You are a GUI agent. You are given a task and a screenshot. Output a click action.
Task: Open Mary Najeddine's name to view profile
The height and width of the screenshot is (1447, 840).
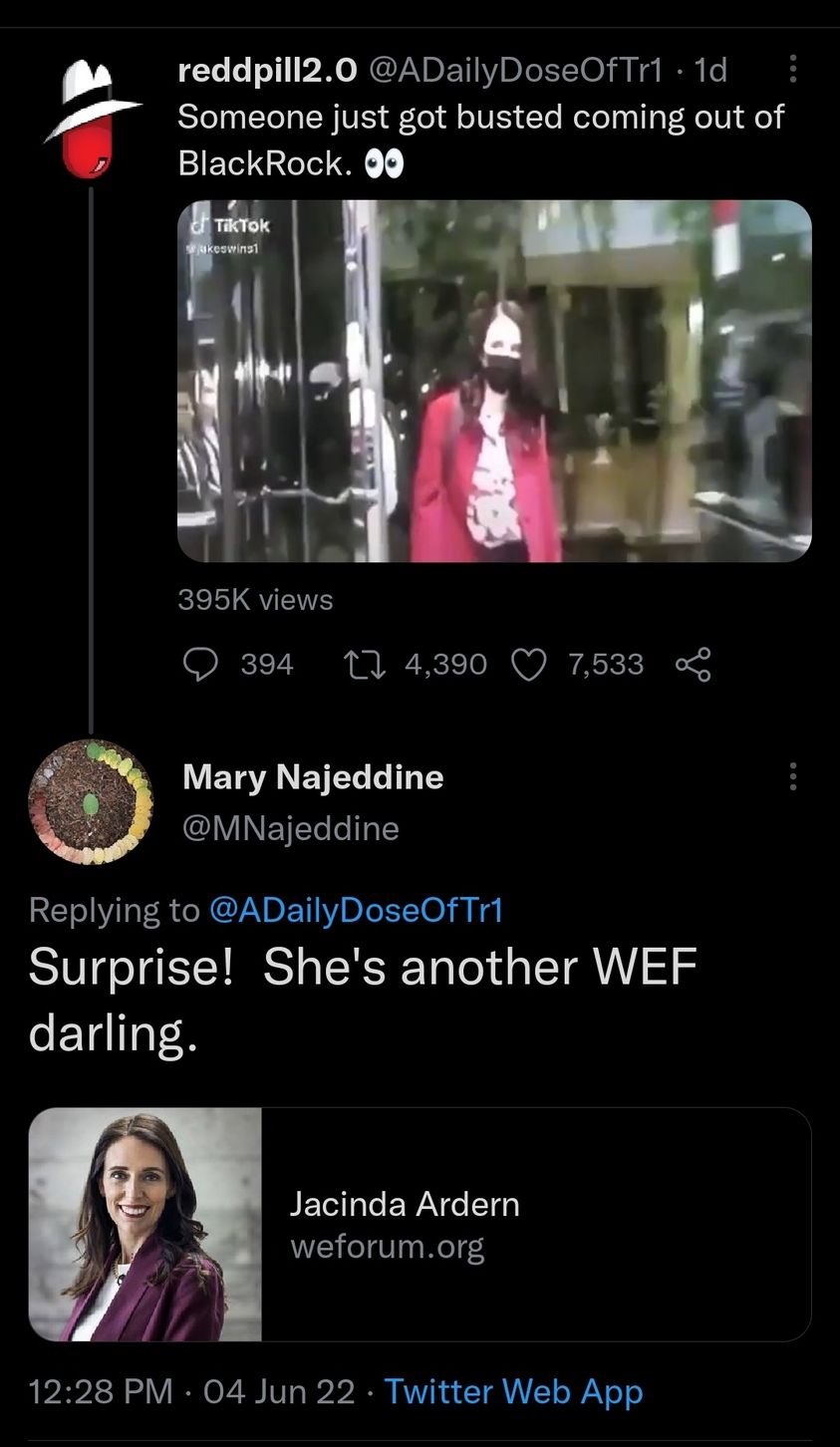313,776
